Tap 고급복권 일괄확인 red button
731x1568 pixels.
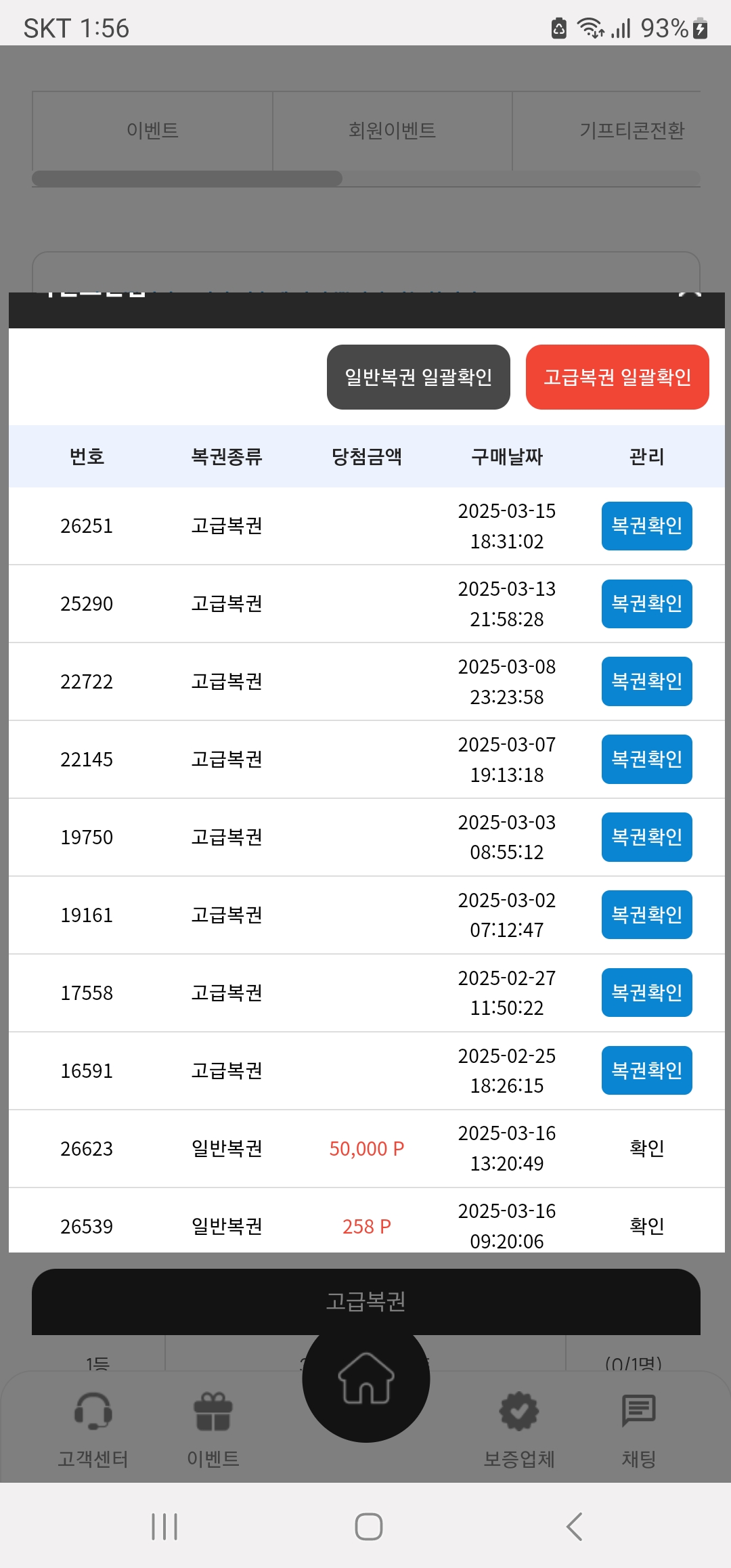point(617,377)
